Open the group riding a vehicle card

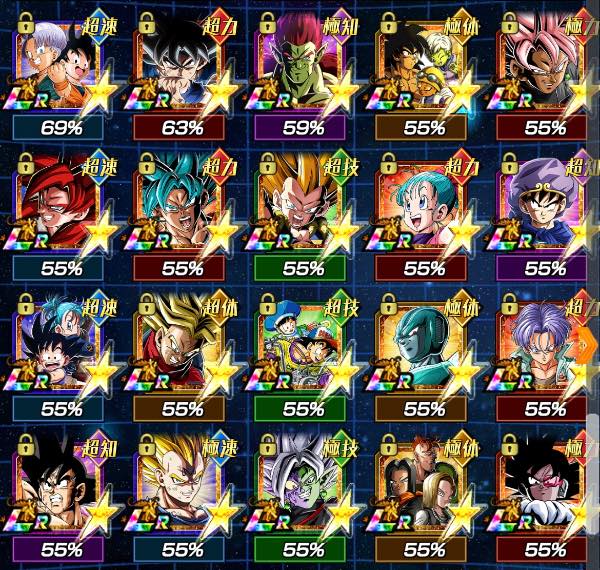(303, 348)
